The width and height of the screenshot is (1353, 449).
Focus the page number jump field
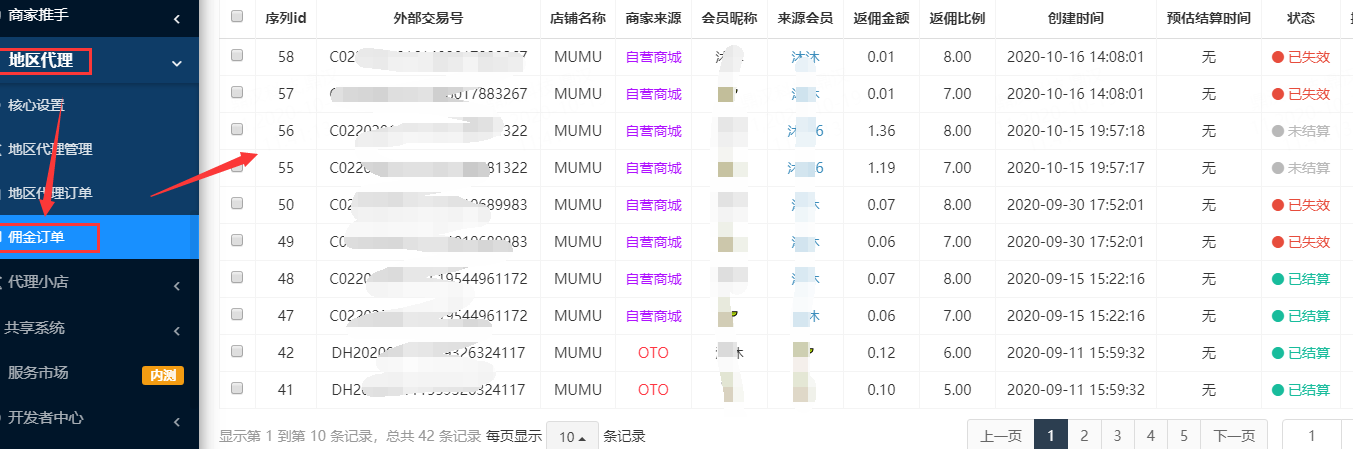[1310, 436]
